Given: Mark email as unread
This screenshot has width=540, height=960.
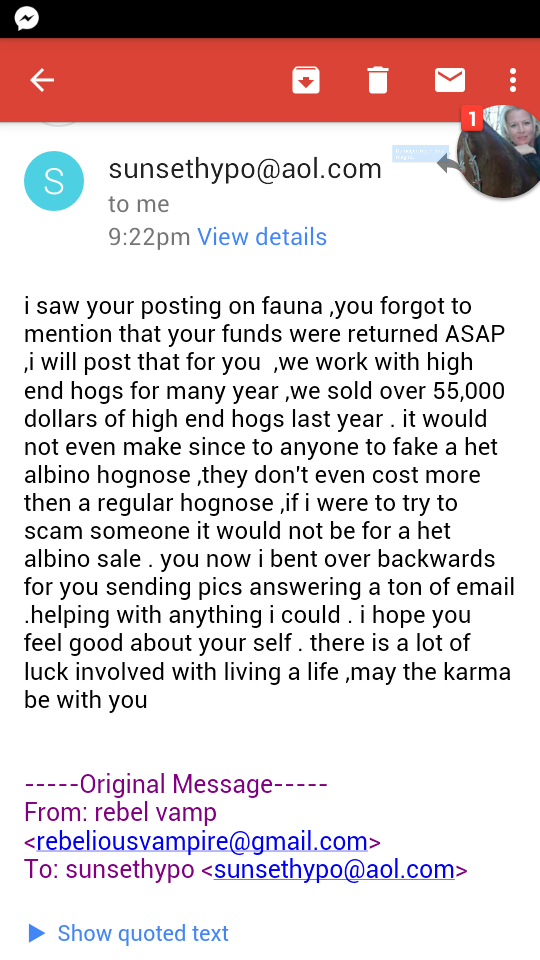Looking at the screenshot, I should coord(450,80).
